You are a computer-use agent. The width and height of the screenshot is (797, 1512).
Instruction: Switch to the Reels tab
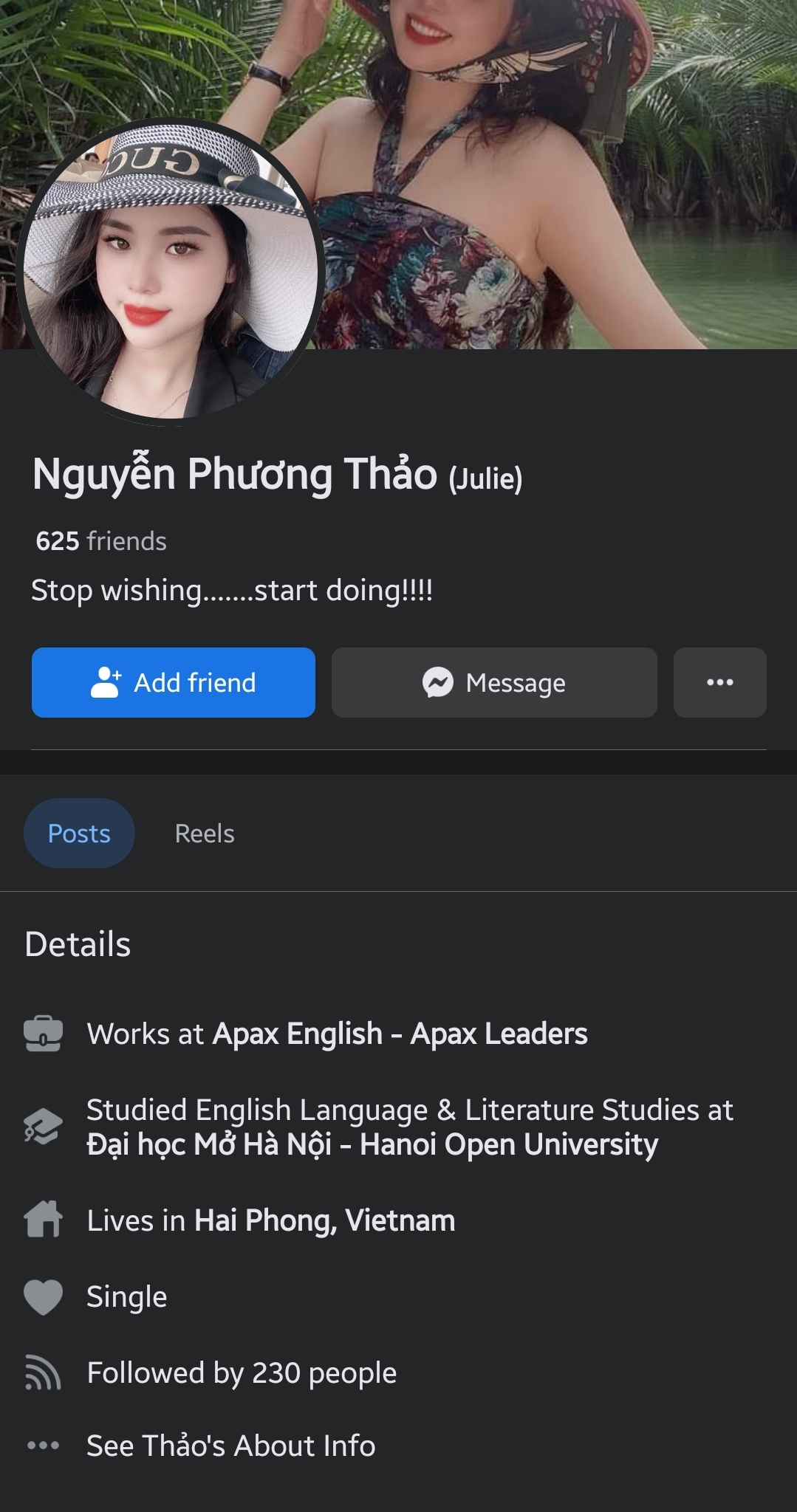coord(204,833)
